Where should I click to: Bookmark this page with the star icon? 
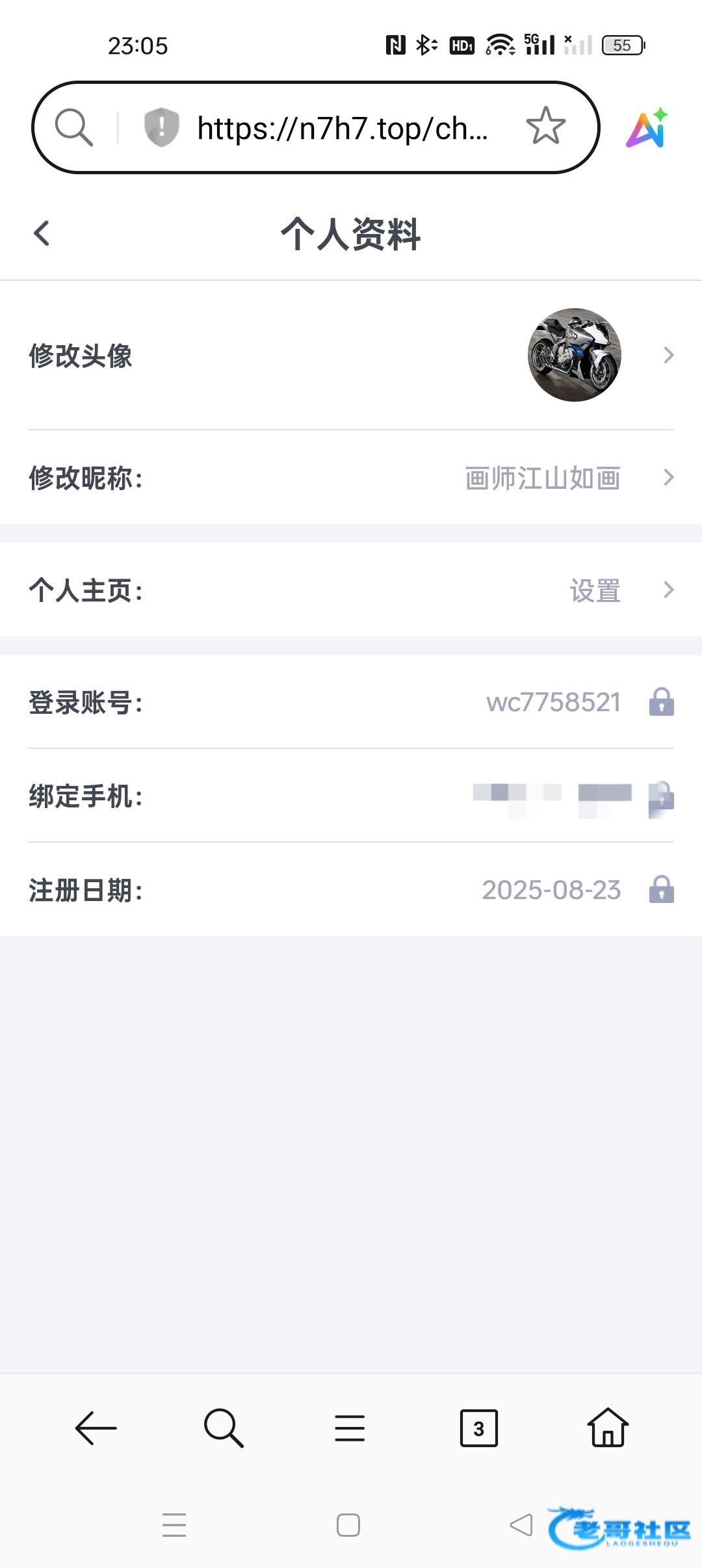click(545, 126)
